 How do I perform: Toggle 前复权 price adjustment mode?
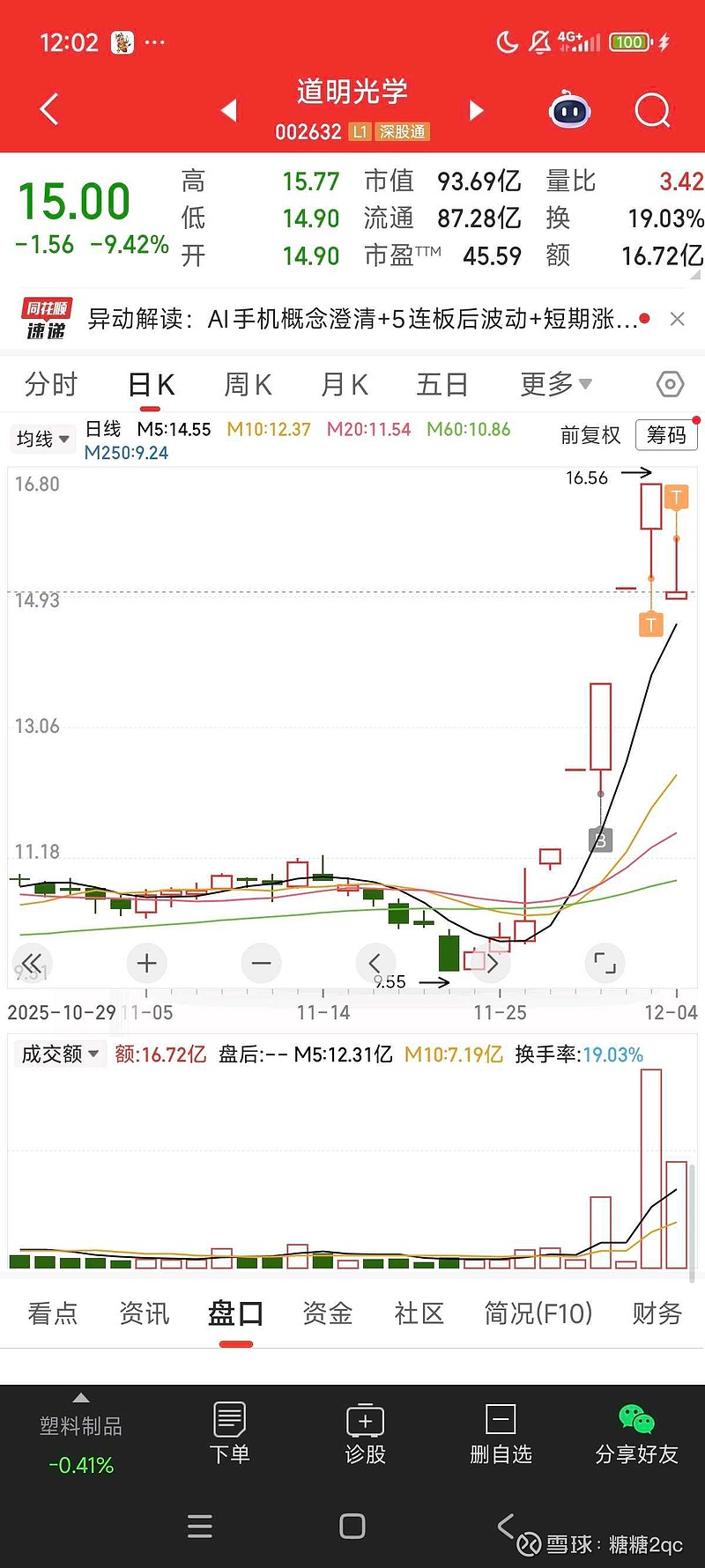(x=591, y=435)
